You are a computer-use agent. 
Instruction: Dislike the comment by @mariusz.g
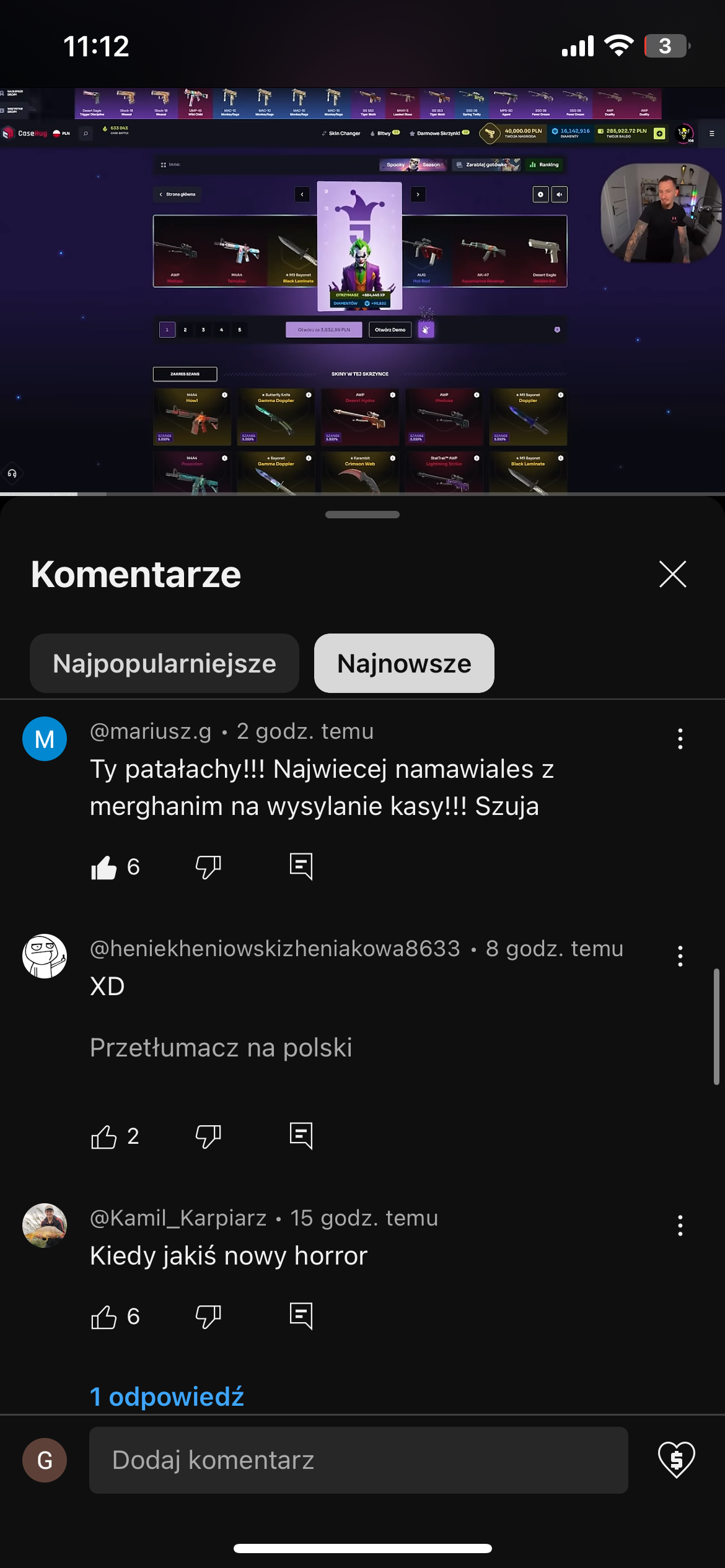pyautogui.click(x=208, y=867)
